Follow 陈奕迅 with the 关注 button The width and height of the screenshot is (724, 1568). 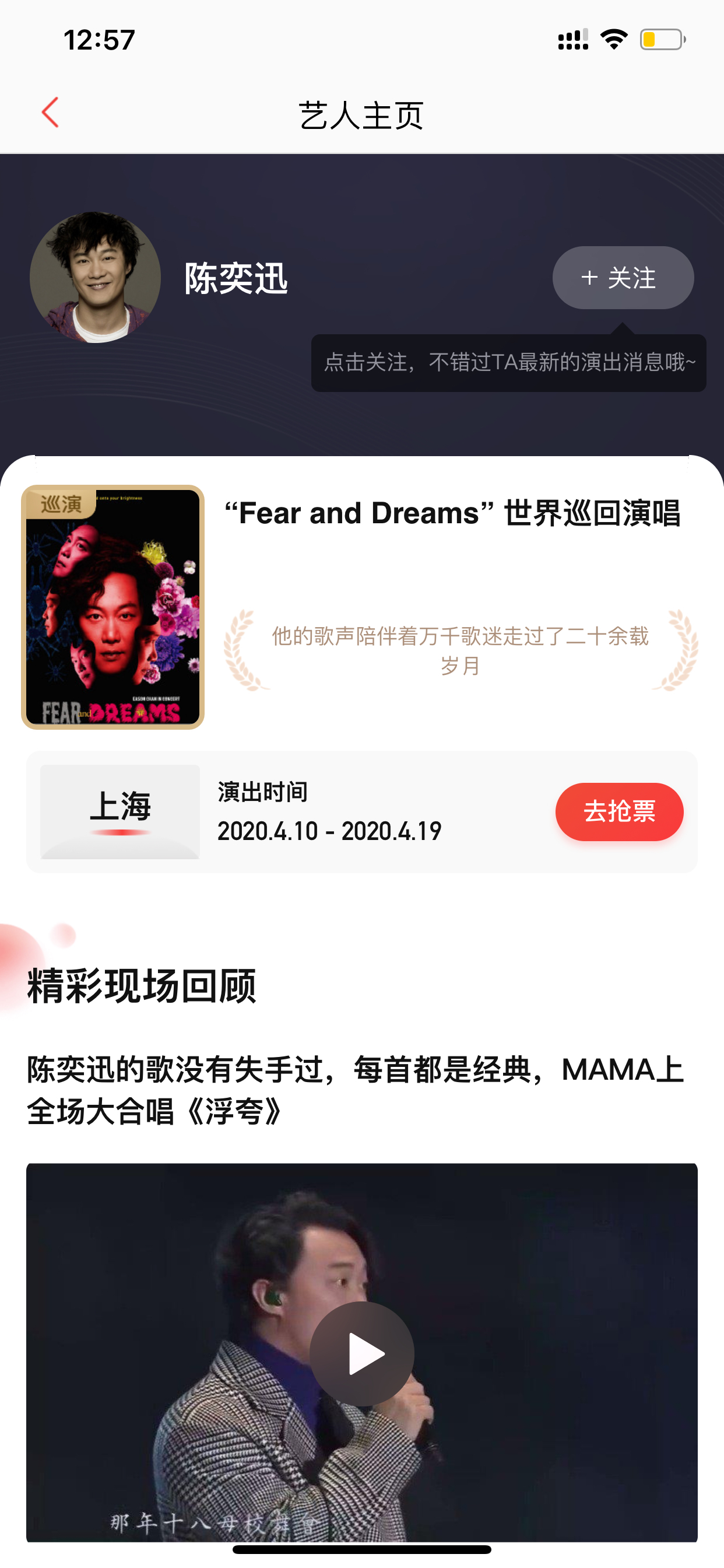[x=623, y=278]
